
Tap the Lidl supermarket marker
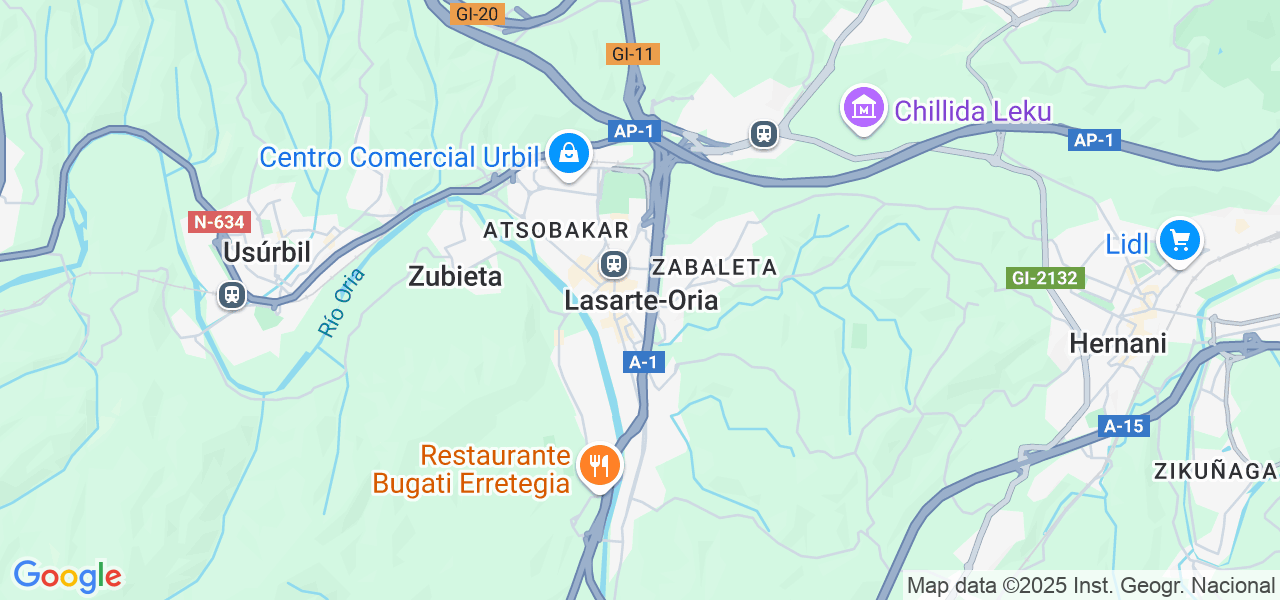1180,240
